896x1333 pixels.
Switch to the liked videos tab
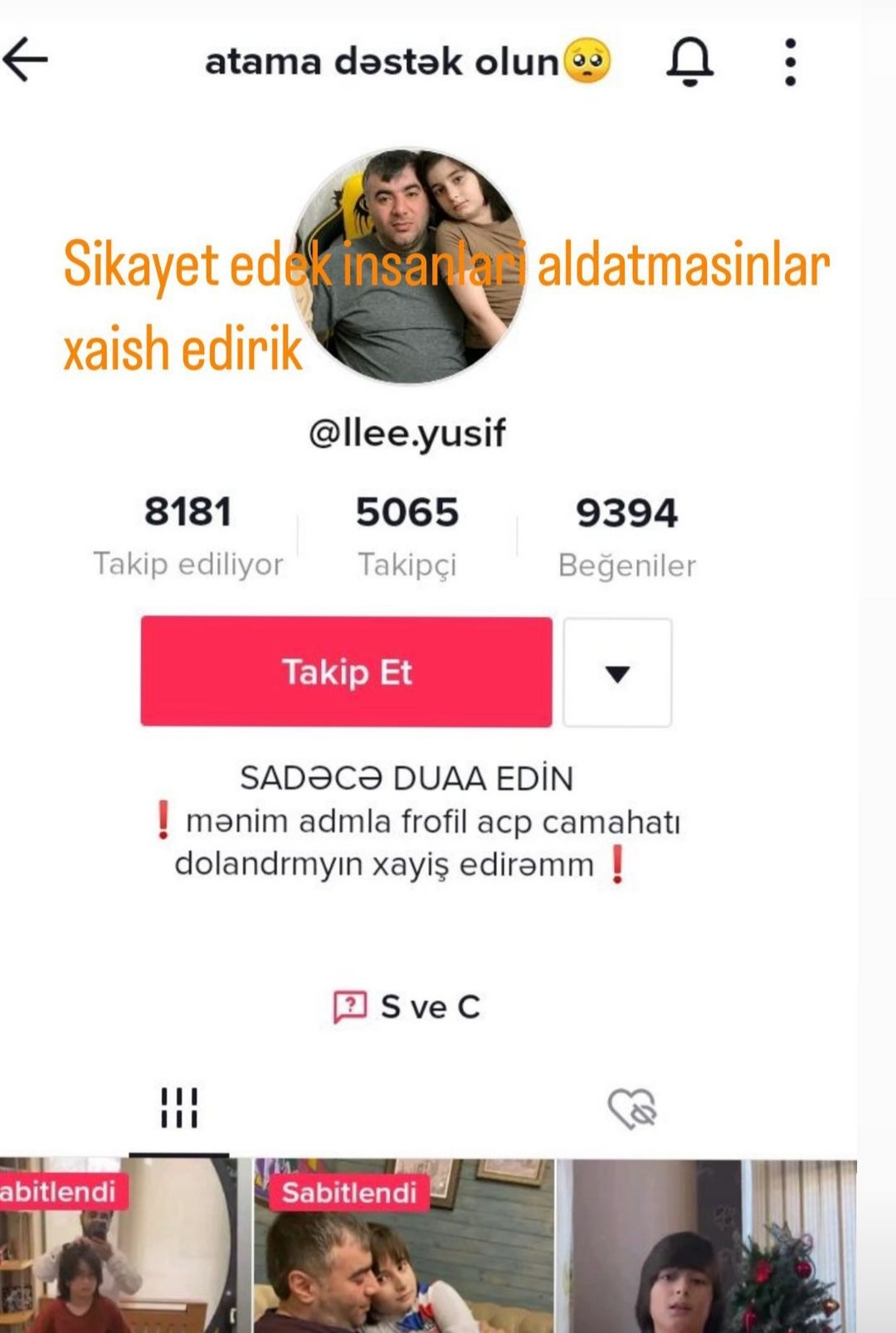click(631, 1109)
